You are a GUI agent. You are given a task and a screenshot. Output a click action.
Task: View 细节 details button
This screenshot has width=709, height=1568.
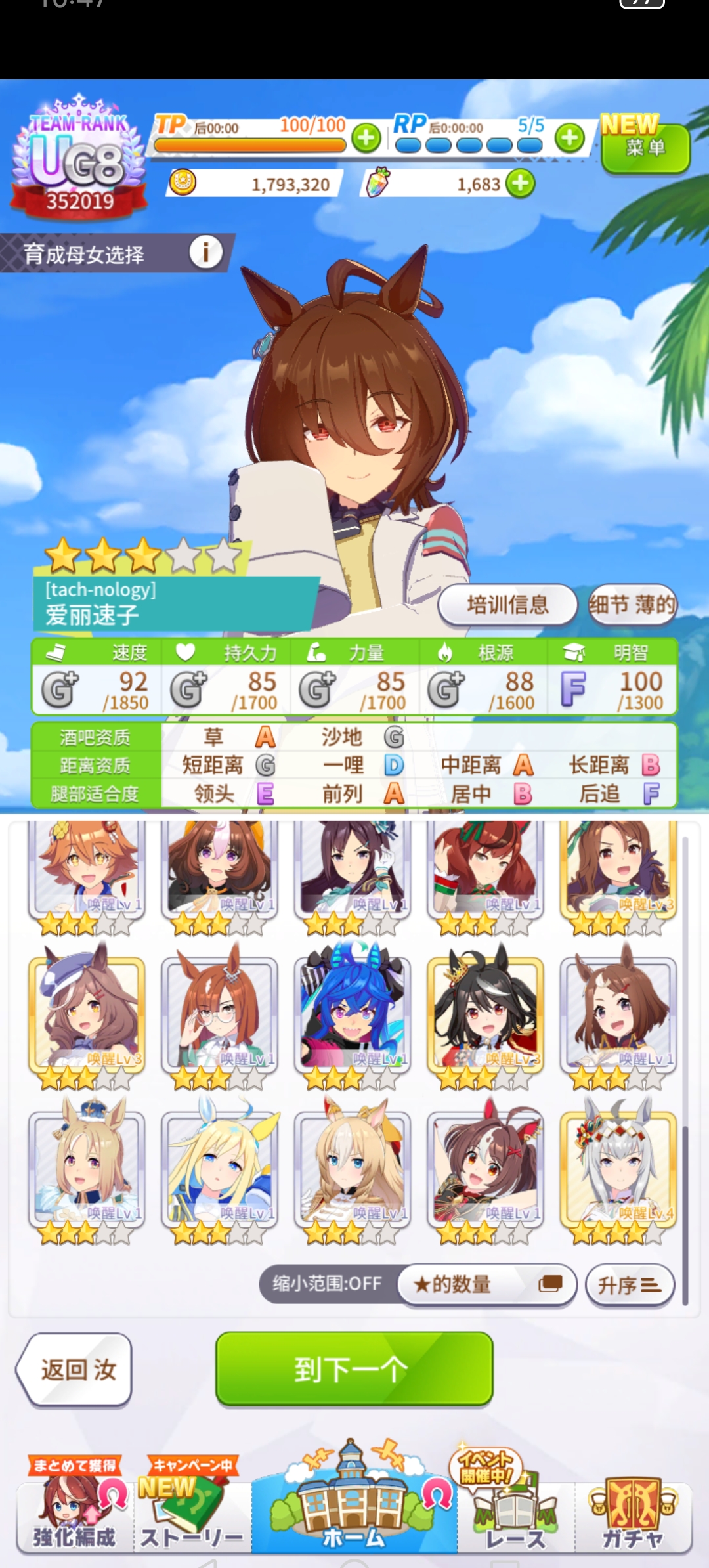point(632,605)
